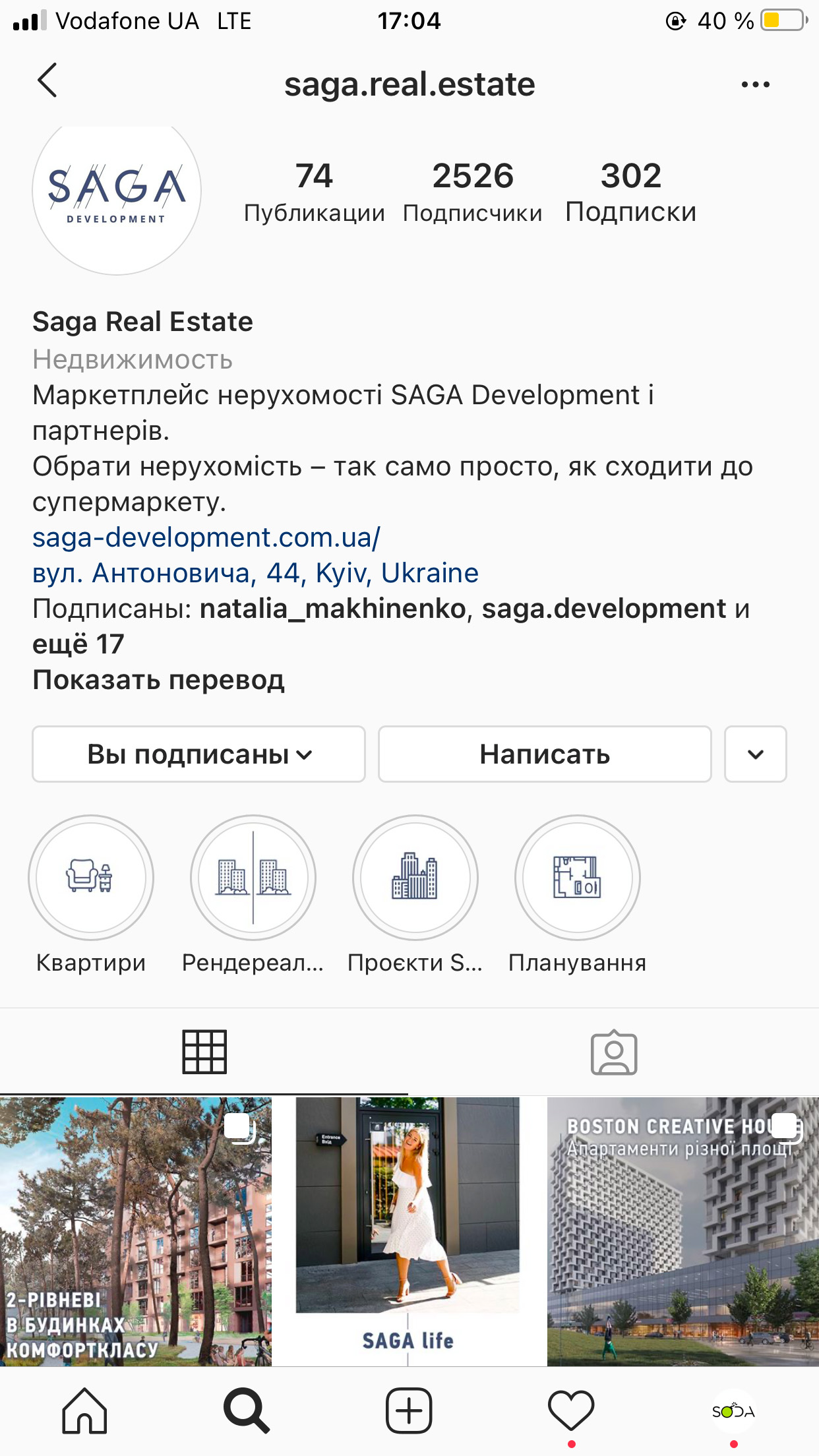The image size is (819, 1456).
Task: View the Проєкти S... highlight
Action: pos(415,878)
